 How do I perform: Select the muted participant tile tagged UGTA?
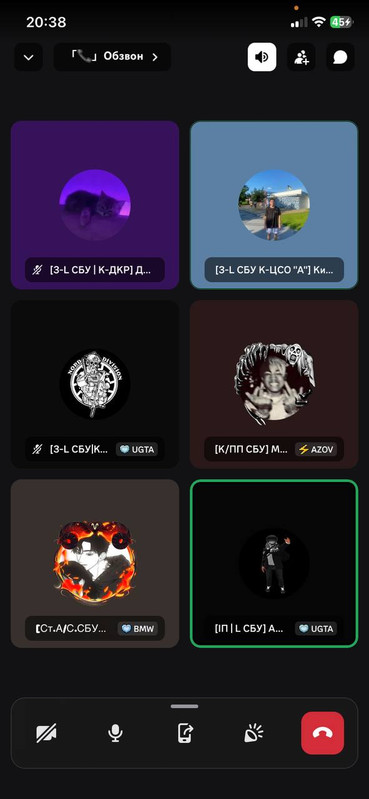point(95,384)
